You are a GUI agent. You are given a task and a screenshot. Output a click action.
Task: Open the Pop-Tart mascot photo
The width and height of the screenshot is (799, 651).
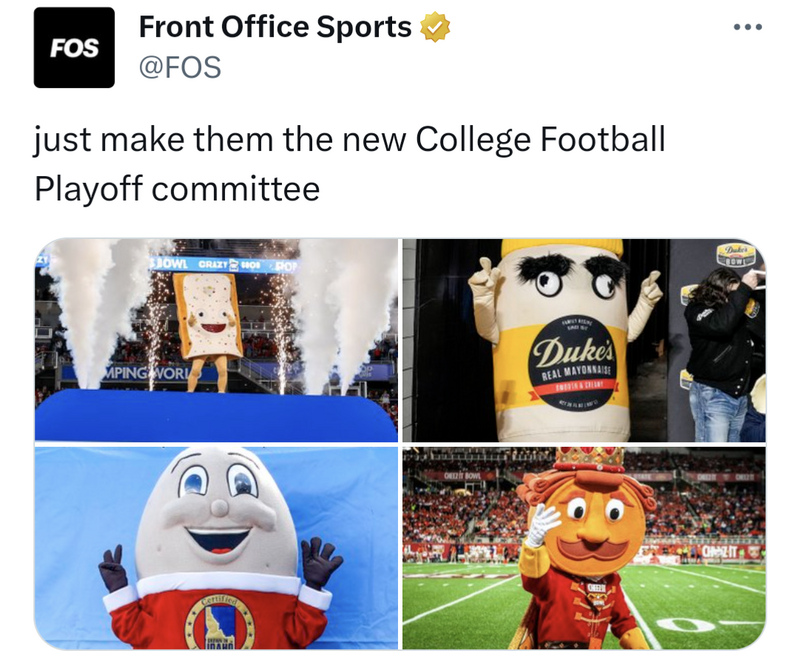point(216,339)
